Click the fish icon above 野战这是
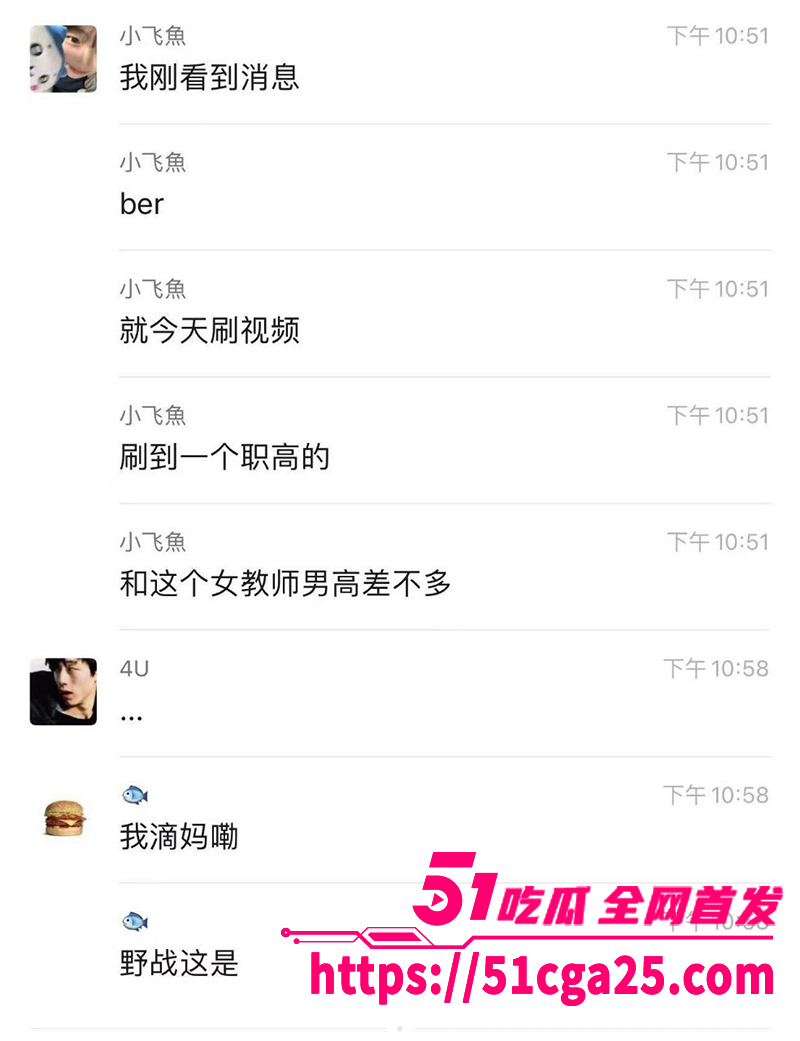 coord(133,920)
